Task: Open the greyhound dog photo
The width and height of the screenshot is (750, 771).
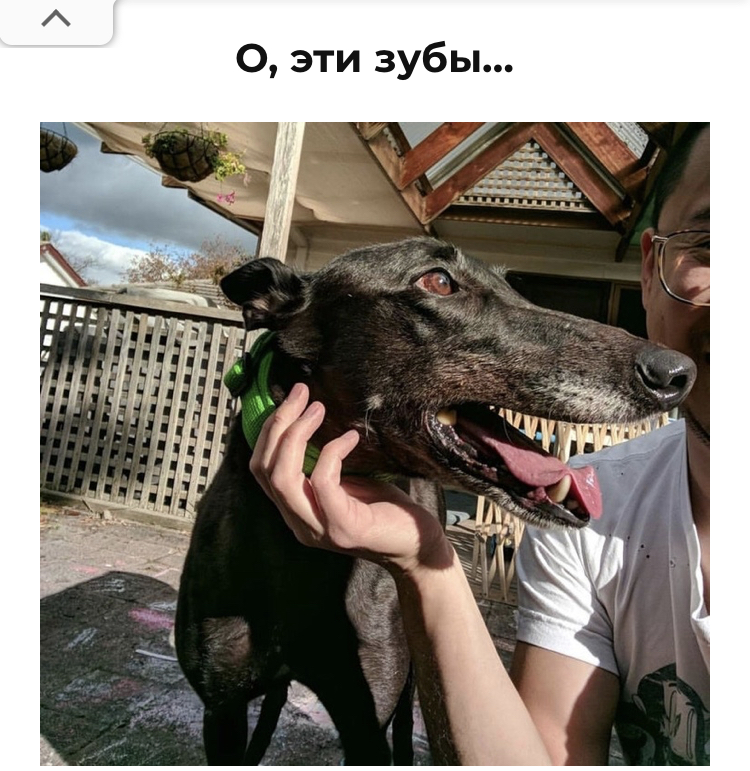Action: coord(374,443)
